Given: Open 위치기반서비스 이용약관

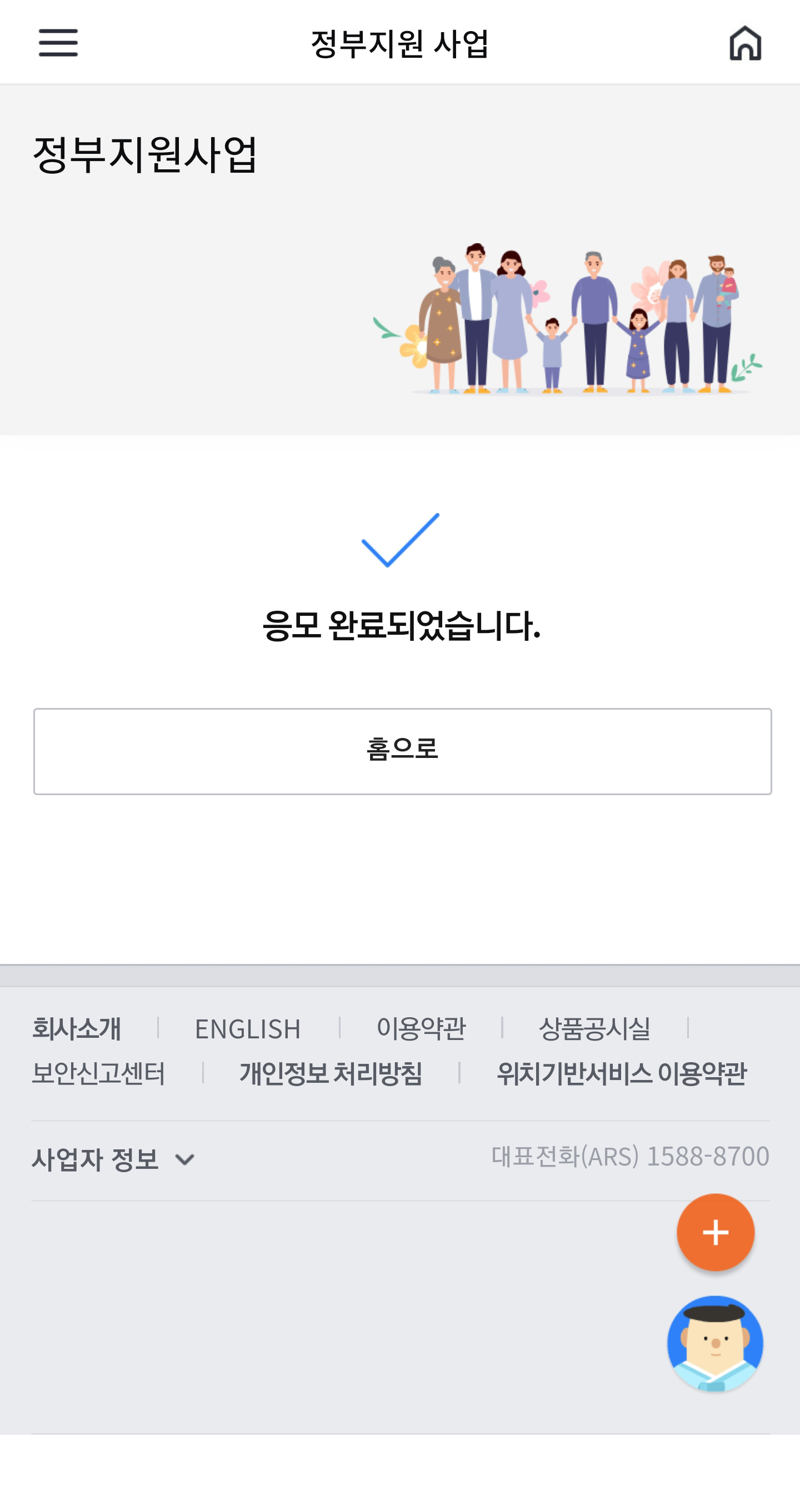Looking at the screenshot, I should click(622, 1073).
